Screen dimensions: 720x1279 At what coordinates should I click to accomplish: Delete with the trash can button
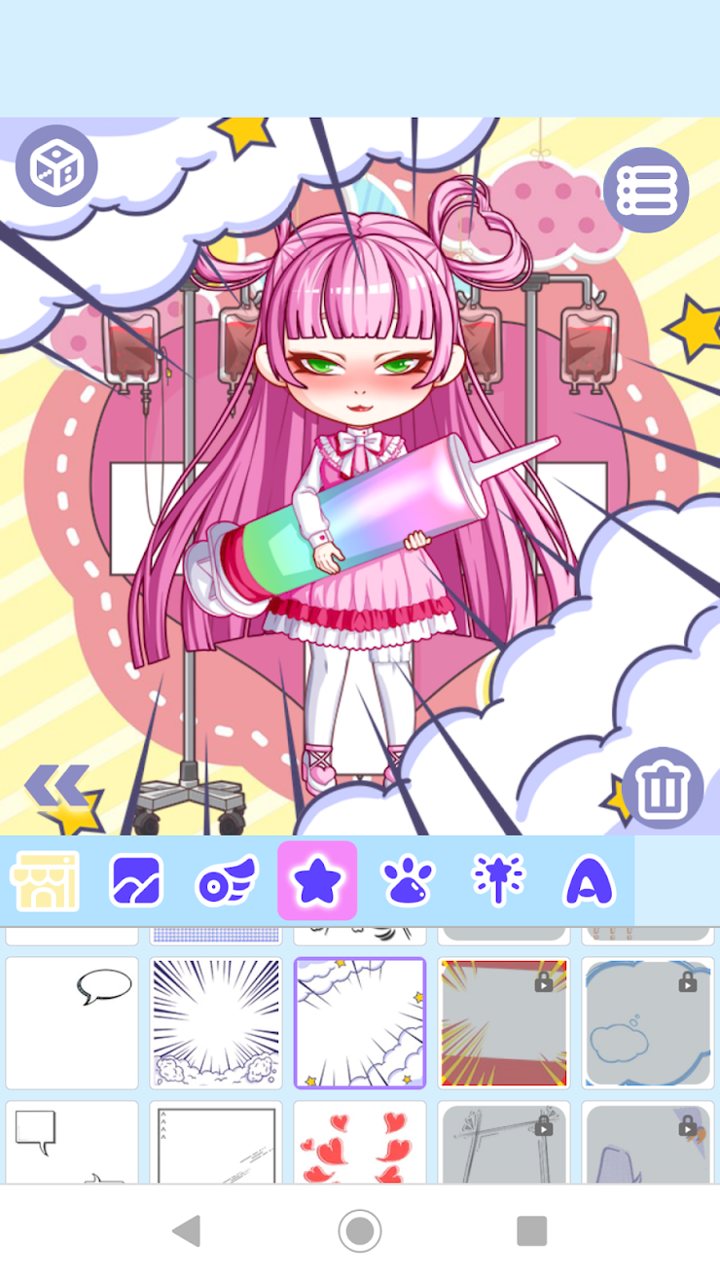661,789
